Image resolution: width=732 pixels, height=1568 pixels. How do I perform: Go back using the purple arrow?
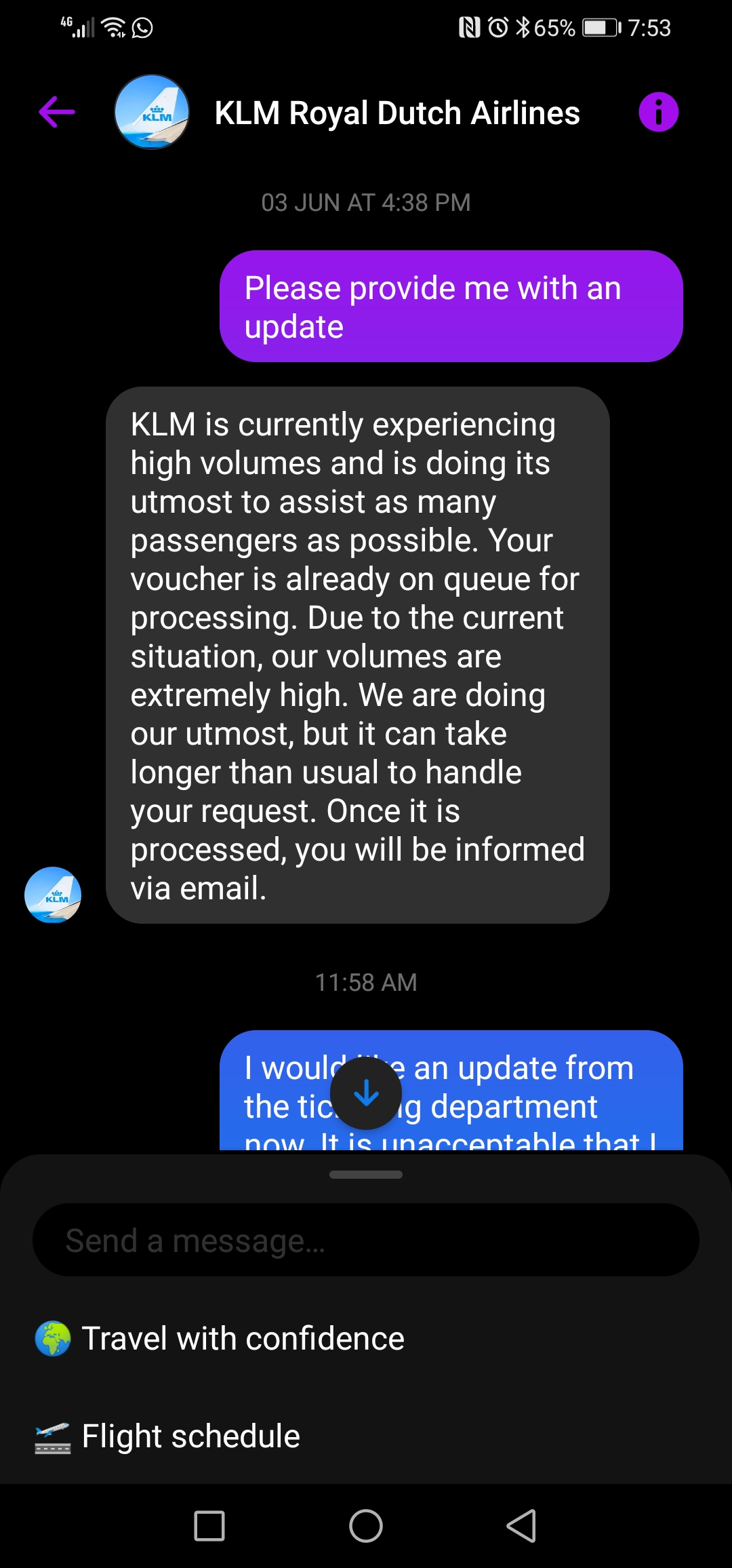[x=57, y=112]
